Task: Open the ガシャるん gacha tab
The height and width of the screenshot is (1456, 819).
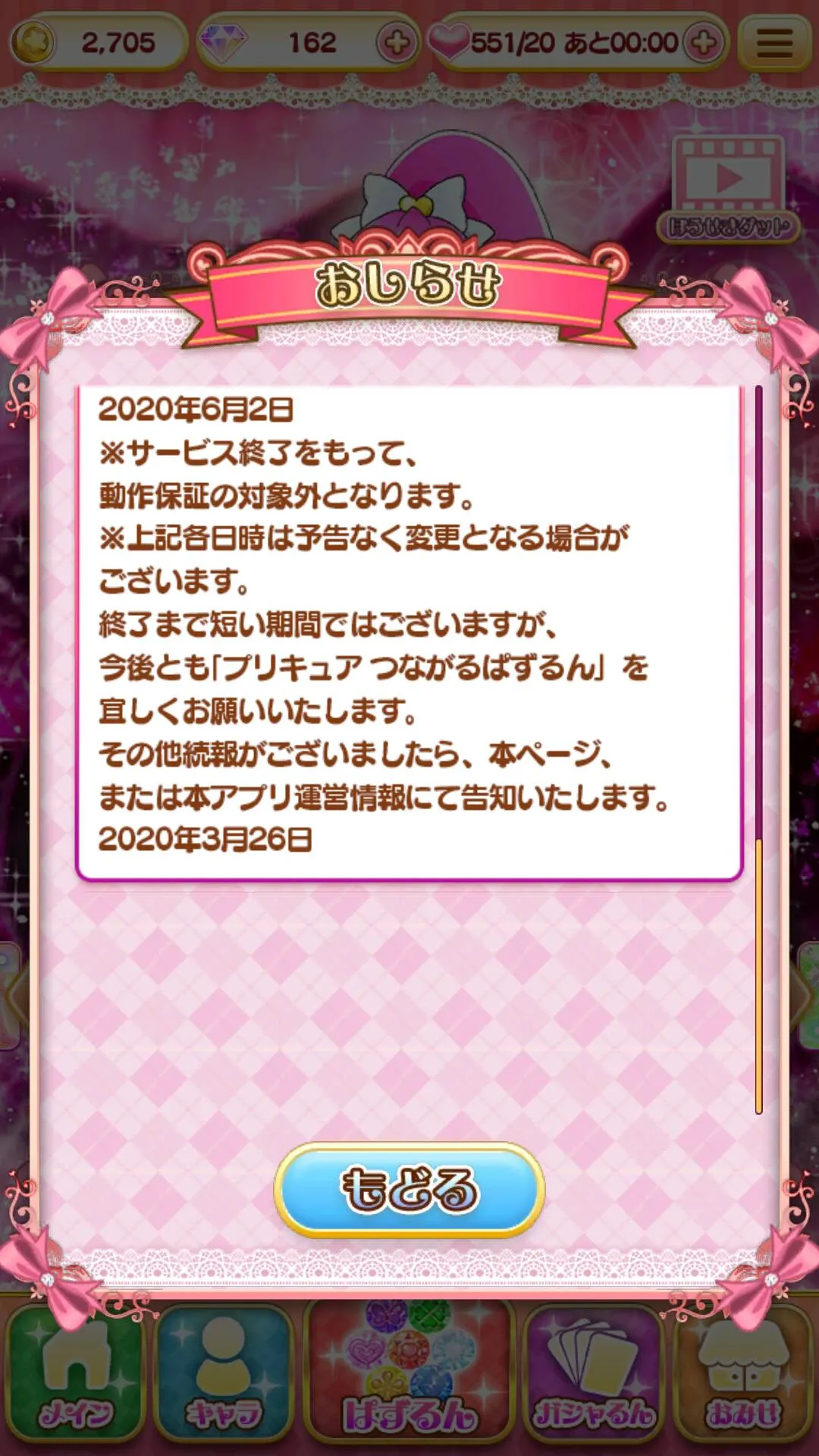Action: pos(594,1374)
